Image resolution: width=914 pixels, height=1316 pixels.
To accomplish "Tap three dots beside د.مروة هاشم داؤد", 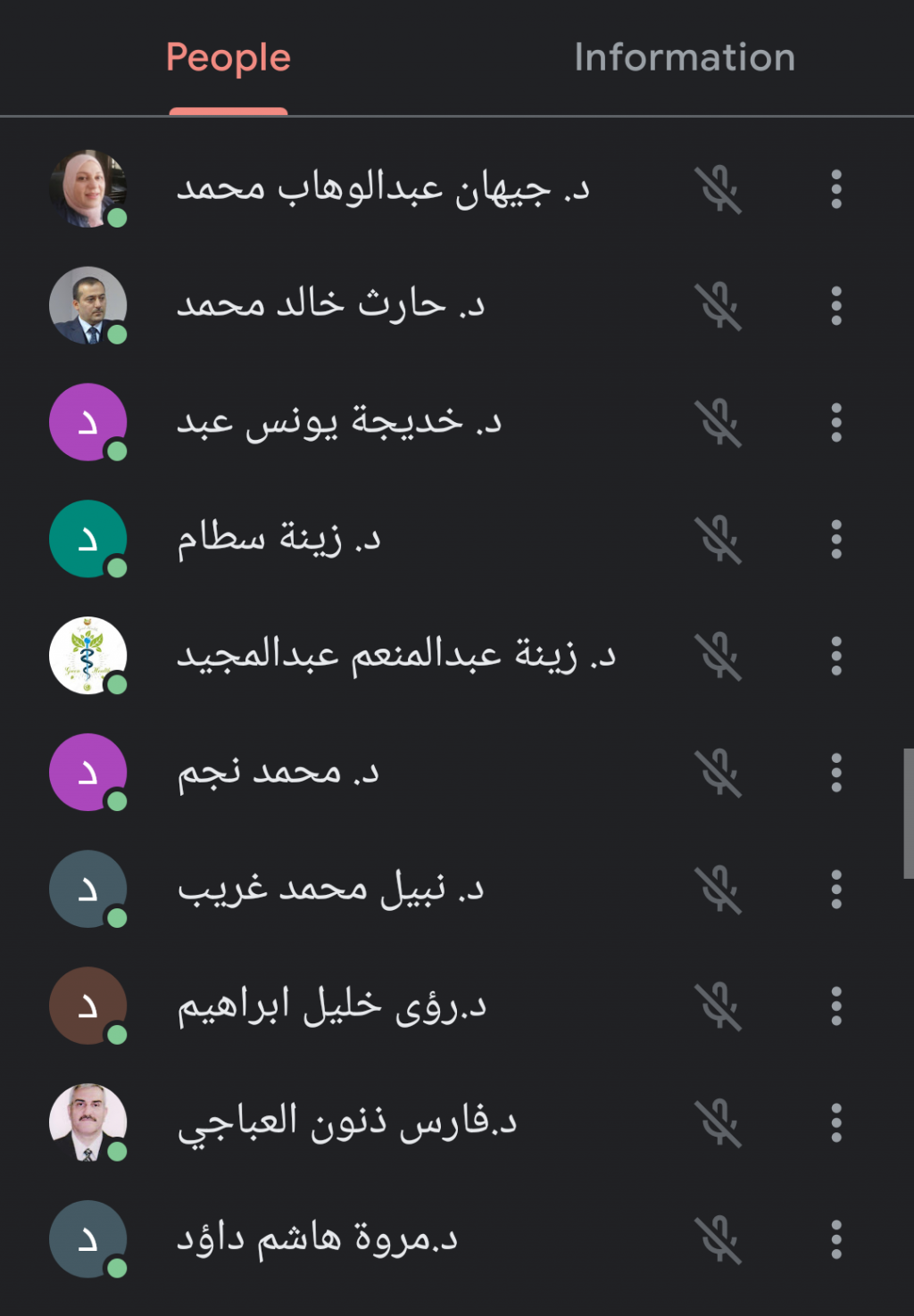I will click(x=835, y=1240).
